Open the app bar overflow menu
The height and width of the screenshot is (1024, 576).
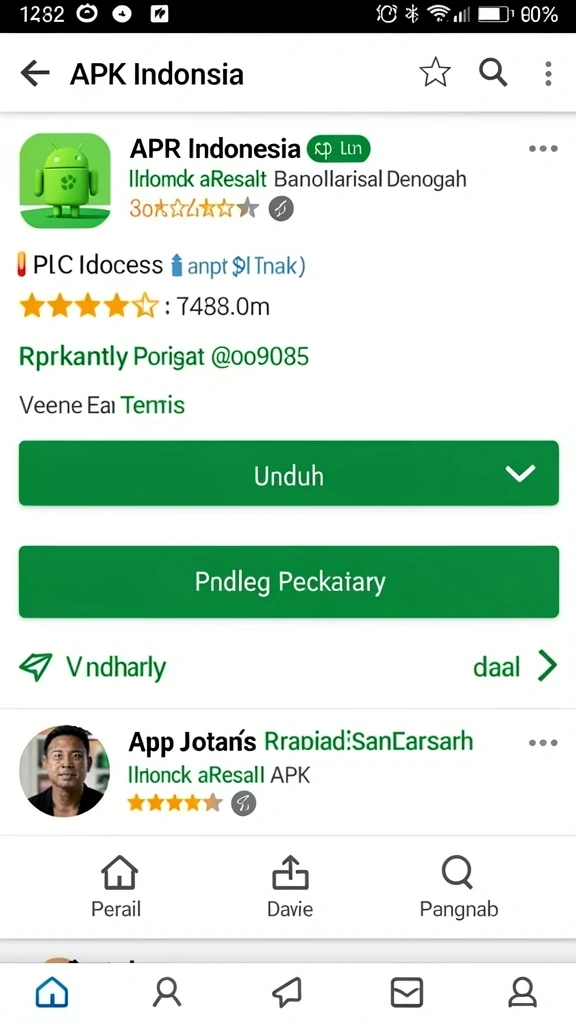(549, 74)
